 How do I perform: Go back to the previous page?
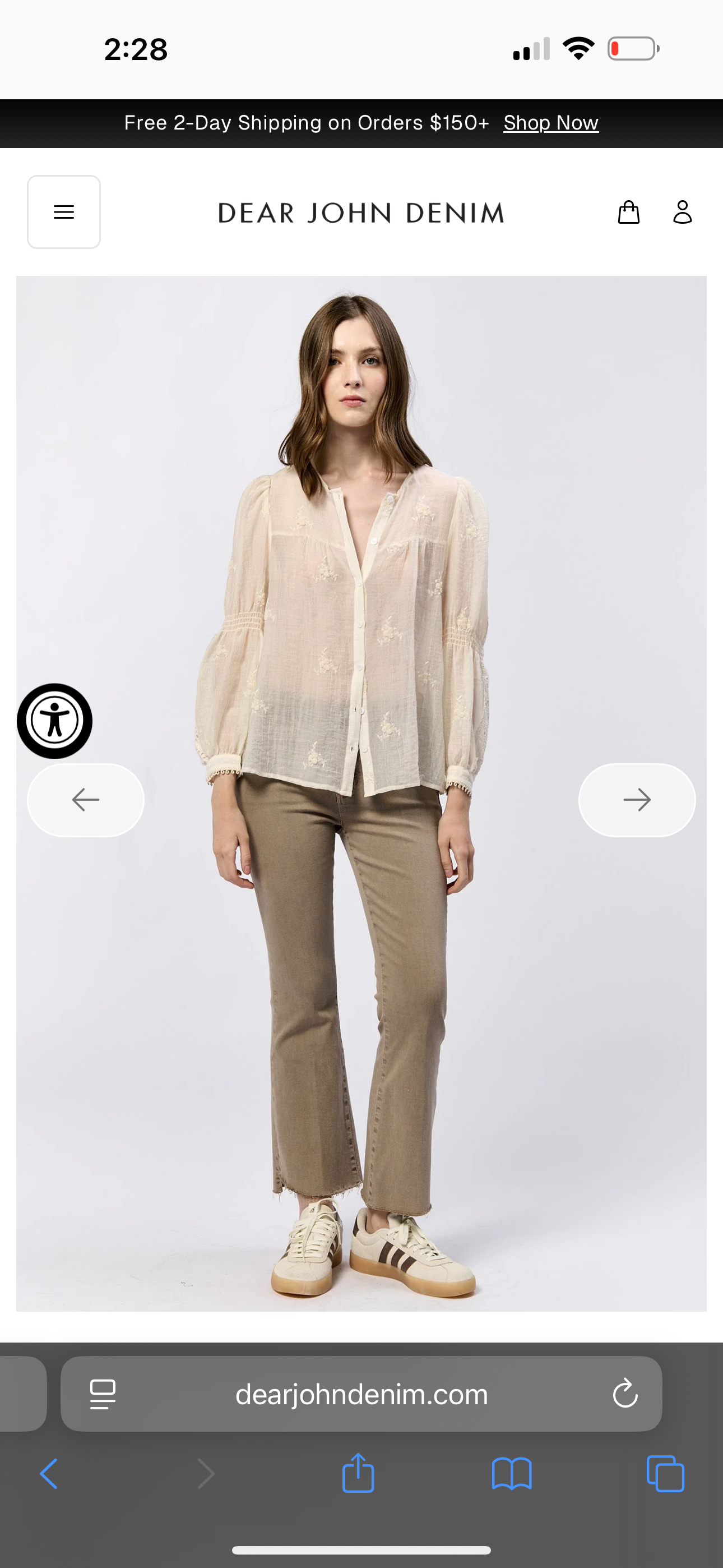pos(49,1474)
